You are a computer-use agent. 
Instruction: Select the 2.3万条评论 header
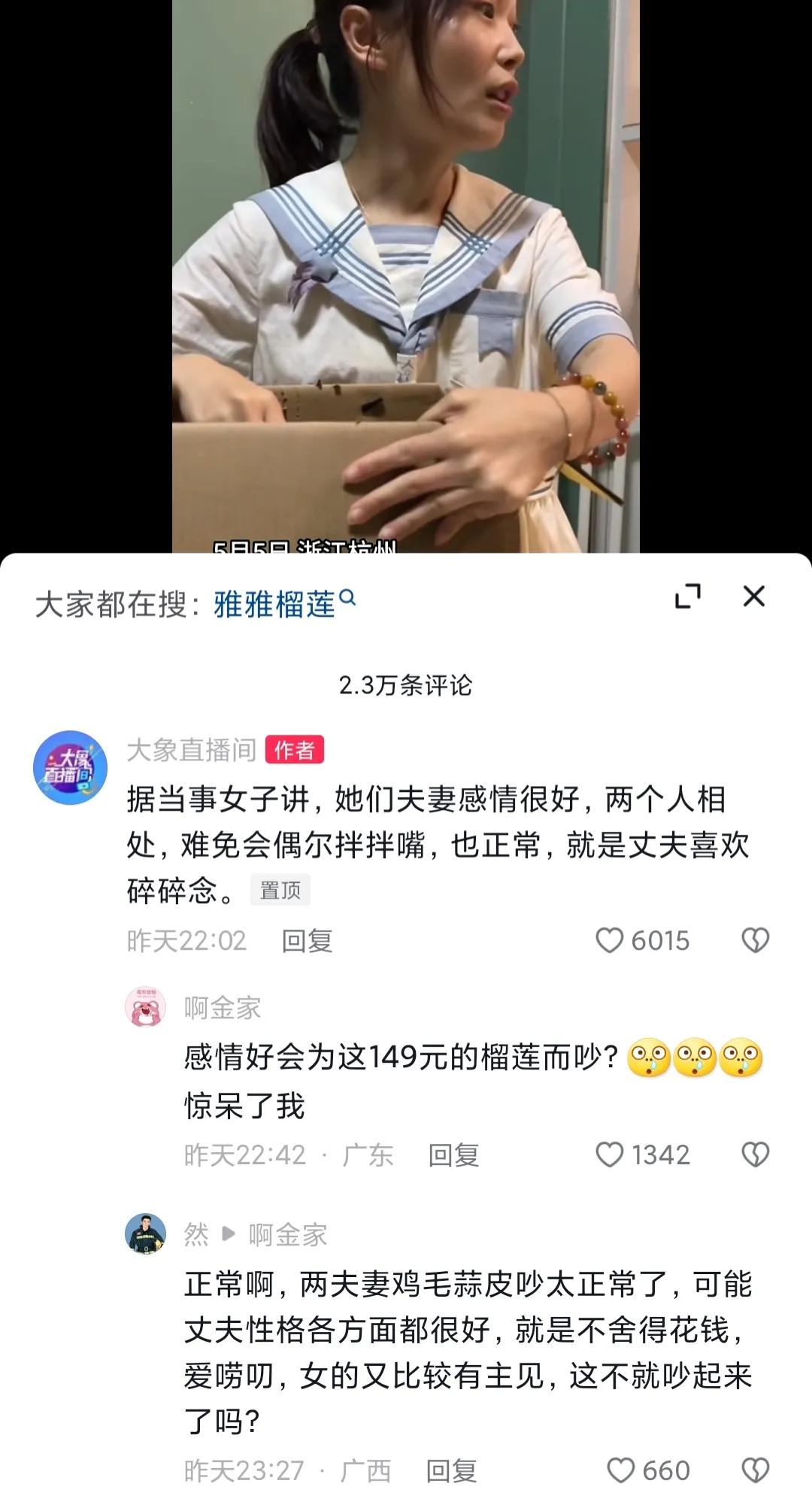(x=406, y=685)
